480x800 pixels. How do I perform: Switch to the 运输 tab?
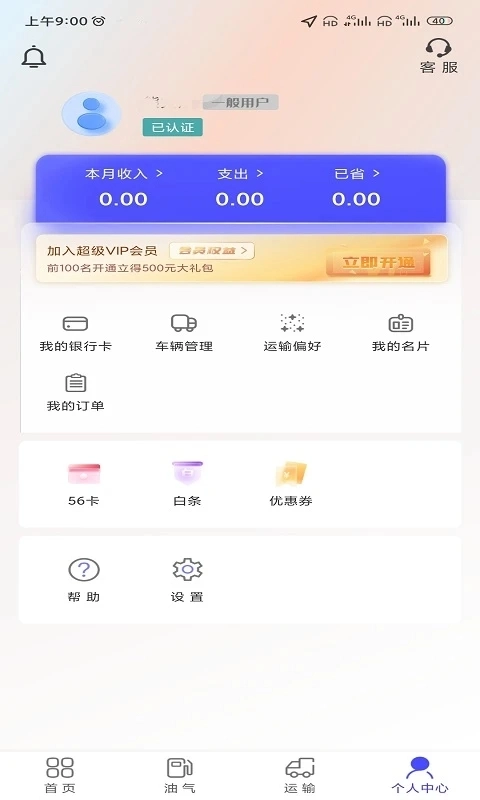[x=299, y=775]
